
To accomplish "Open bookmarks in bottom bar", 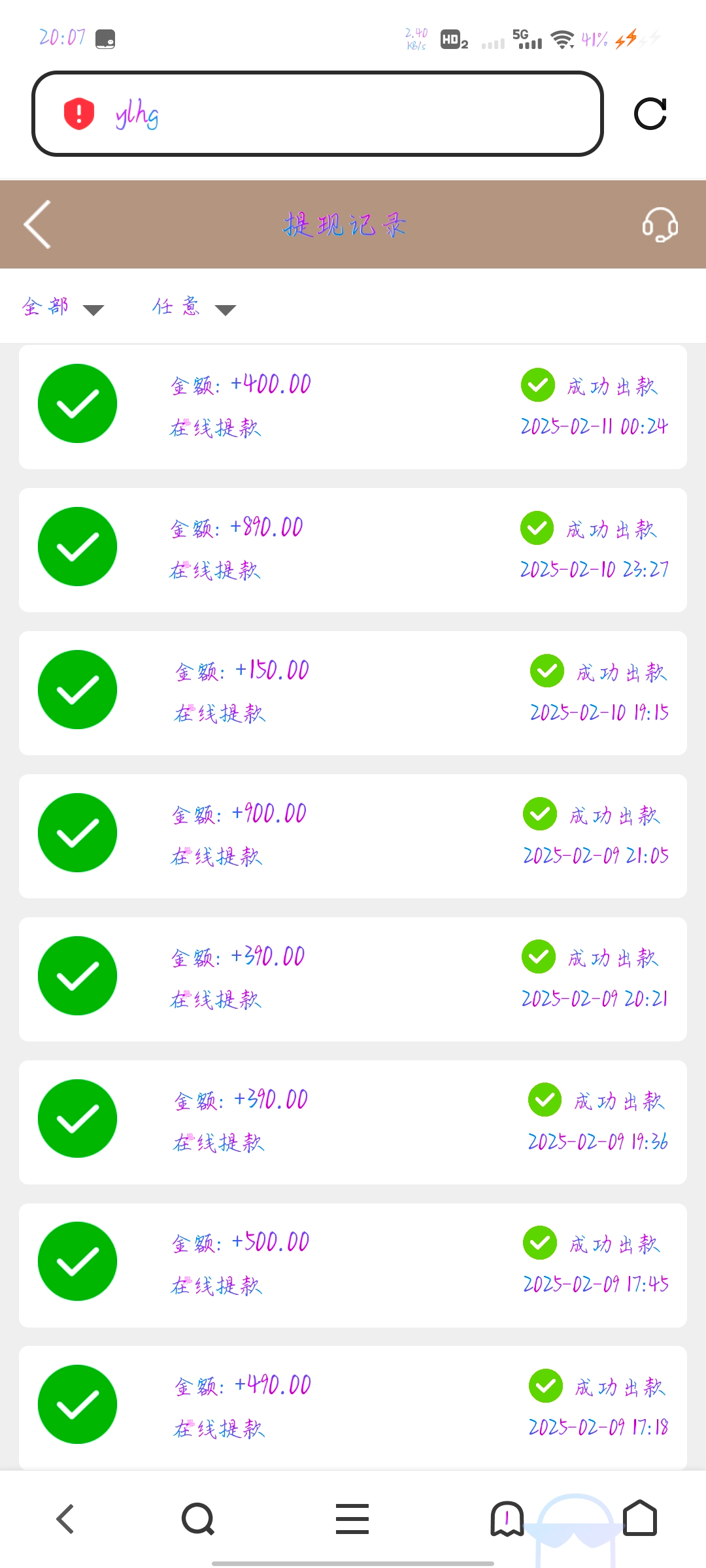I will tap(507, 1518).
